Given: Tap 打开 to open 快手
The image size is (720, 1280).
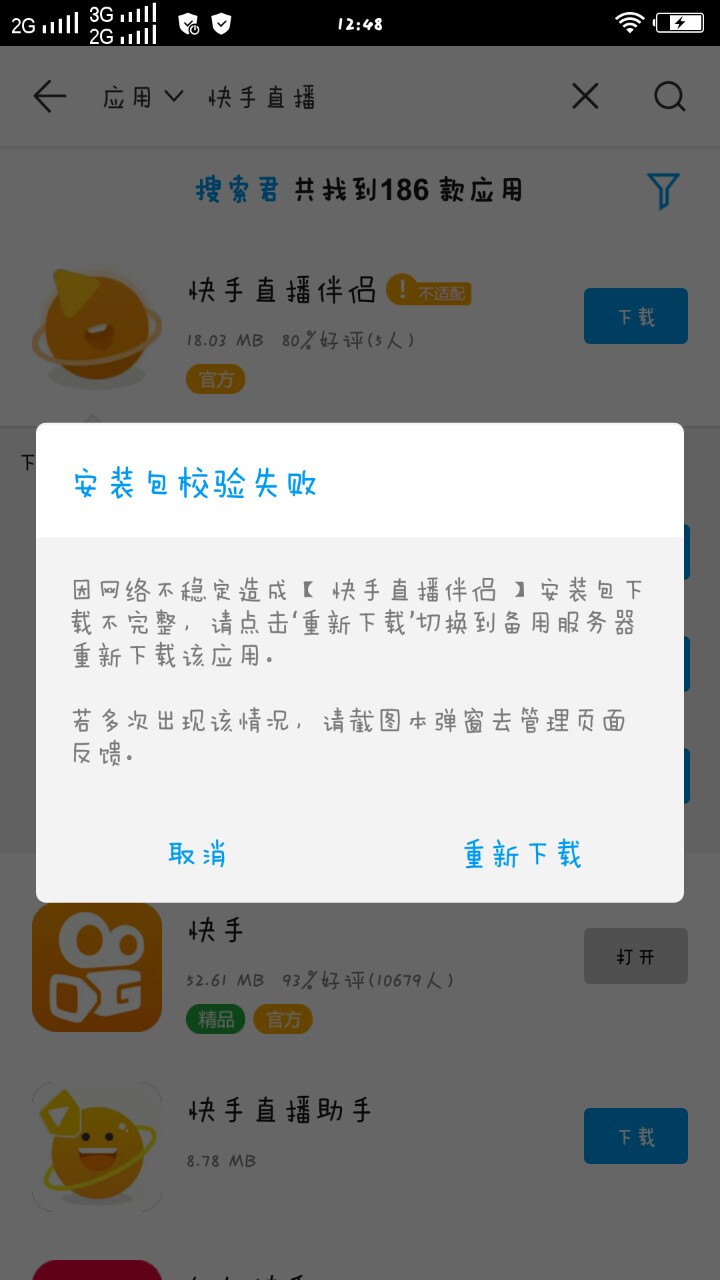Looking at the screenshot, I should pyautogui.click(x=636, y=956).
